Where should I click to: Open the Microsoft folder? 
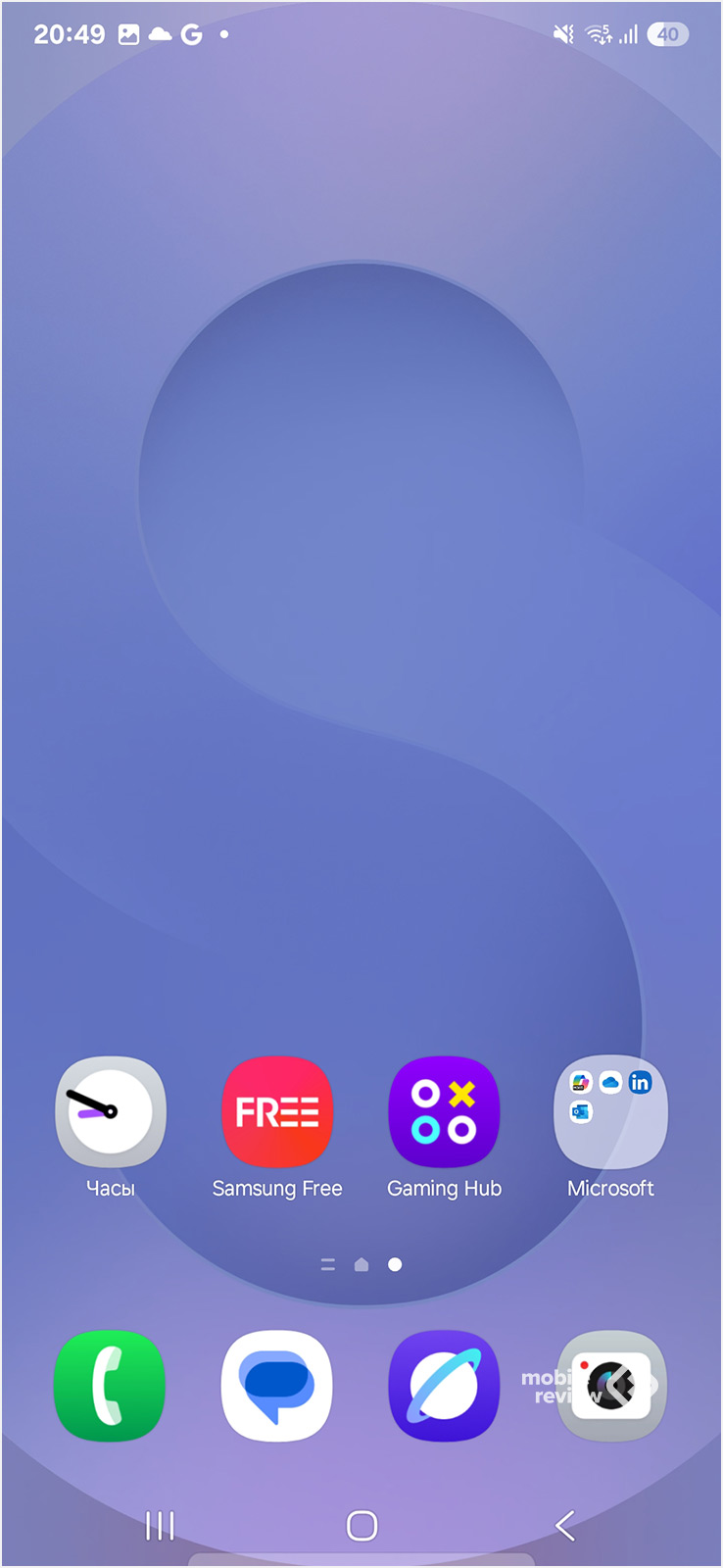pyautogui.click(x=610, y=1112)
